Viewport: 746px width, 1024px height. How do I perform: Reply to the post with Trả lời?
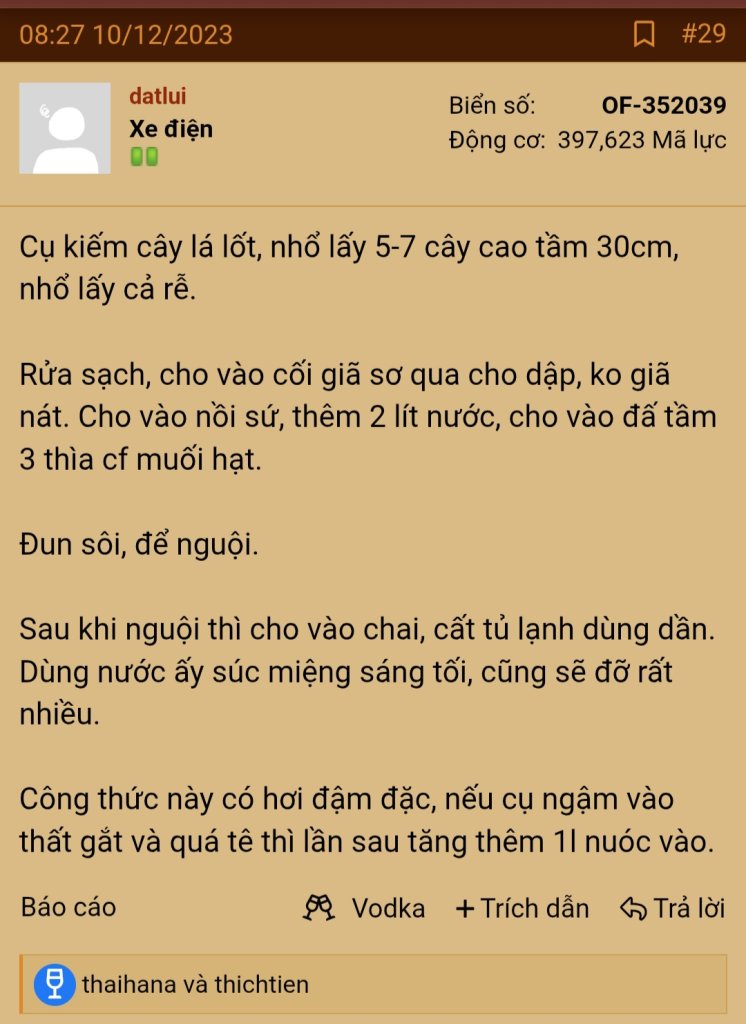point(672,908)
